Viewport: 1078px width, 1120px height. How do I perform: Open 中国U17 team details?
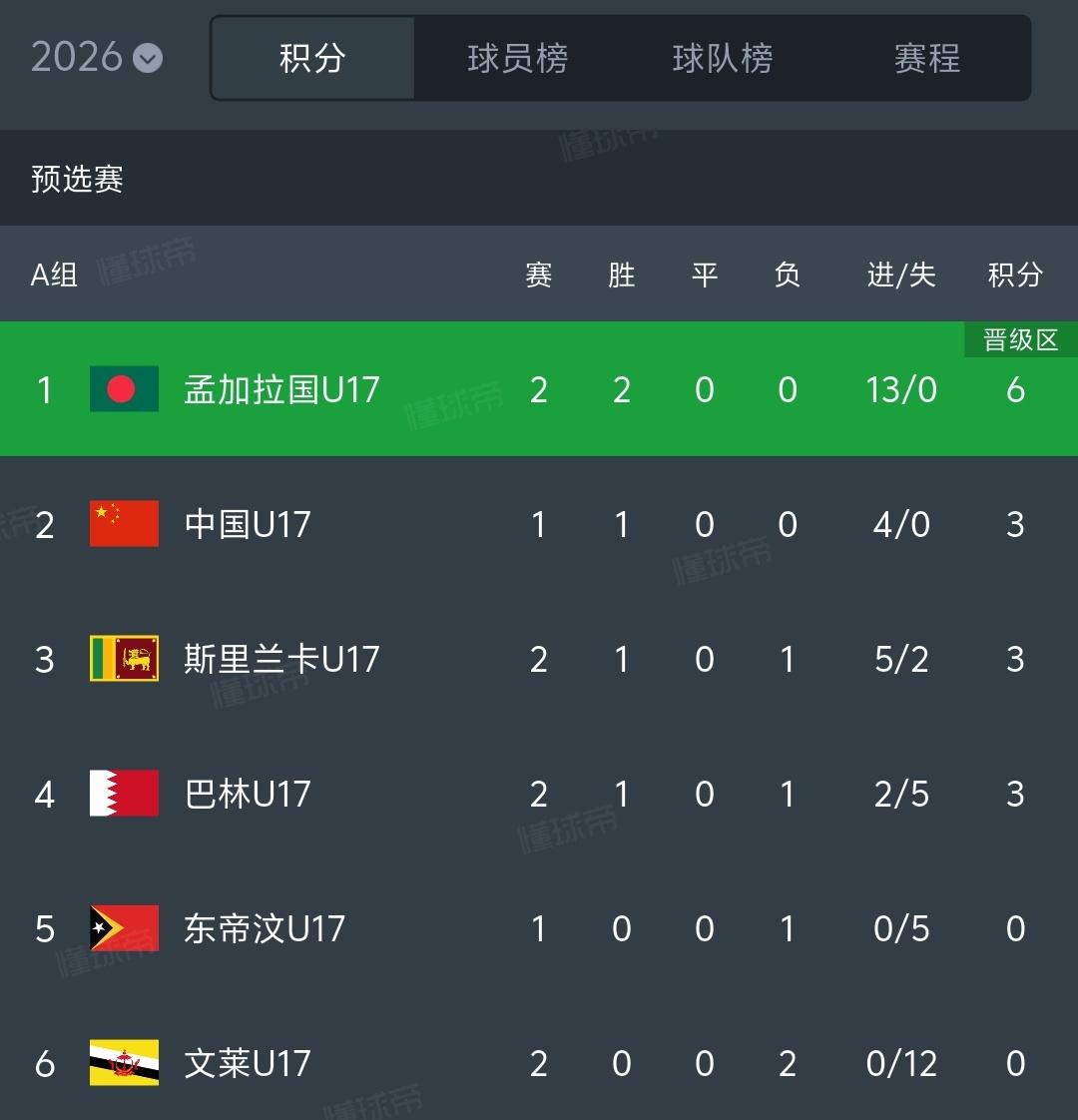pyautogui.click(x=246, y=523)
